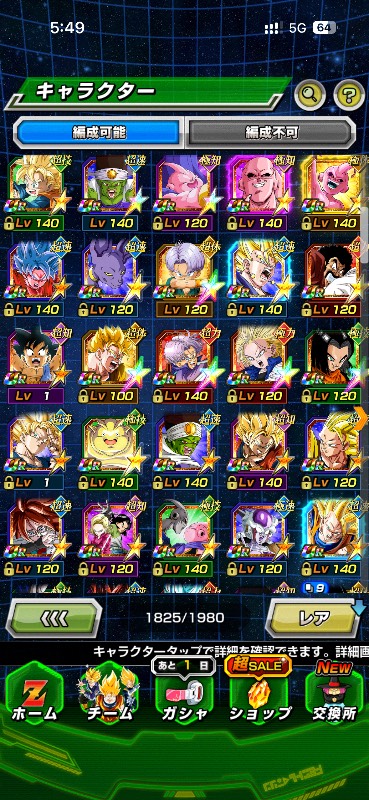Go to ホーム in bottom navigation

click(34, 694)
